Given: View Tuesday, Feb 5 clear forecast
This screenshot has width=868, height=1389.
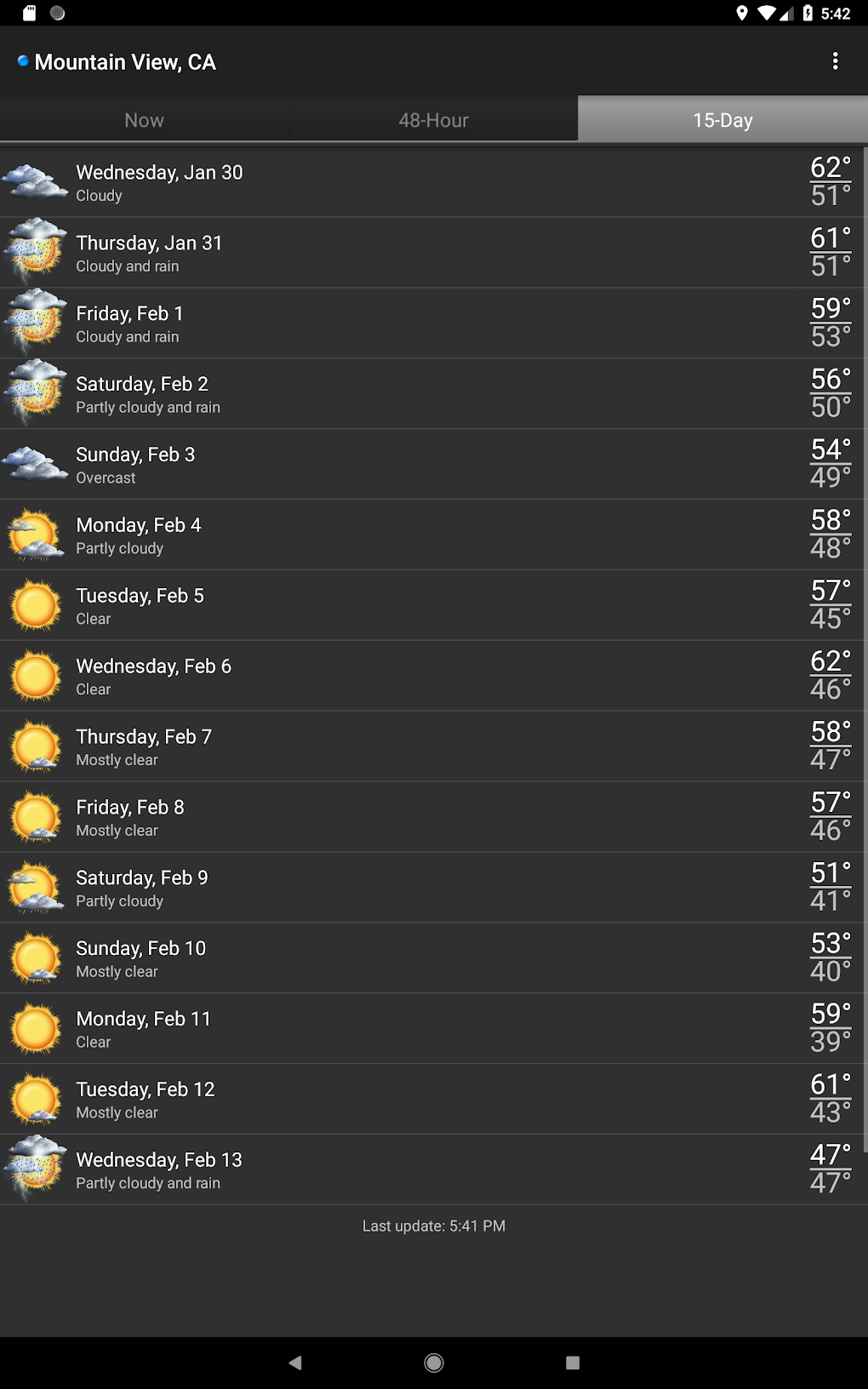Looking at the screenshot, I should click(434, 606).
